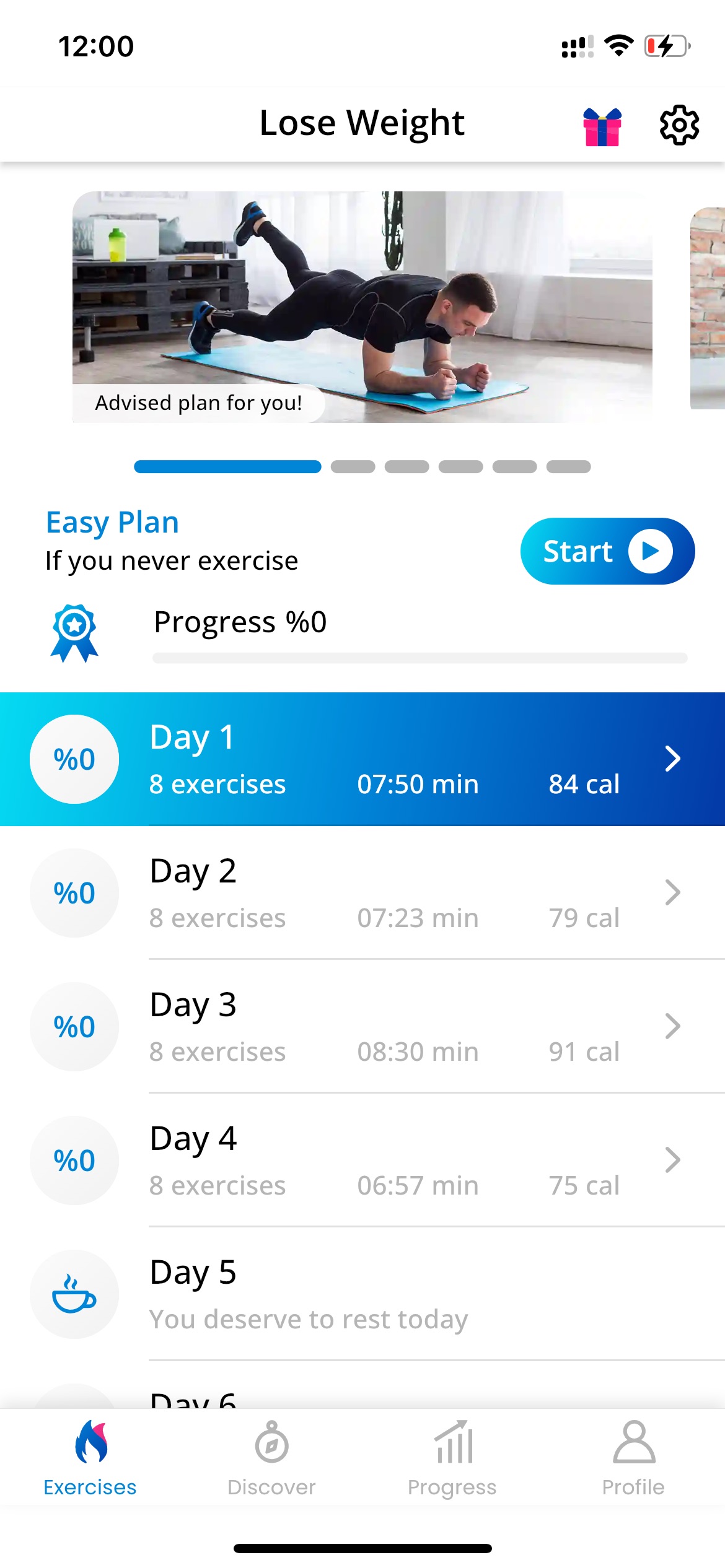Go to the Progress tab

pyautogui.click(x=452, y=1459)
